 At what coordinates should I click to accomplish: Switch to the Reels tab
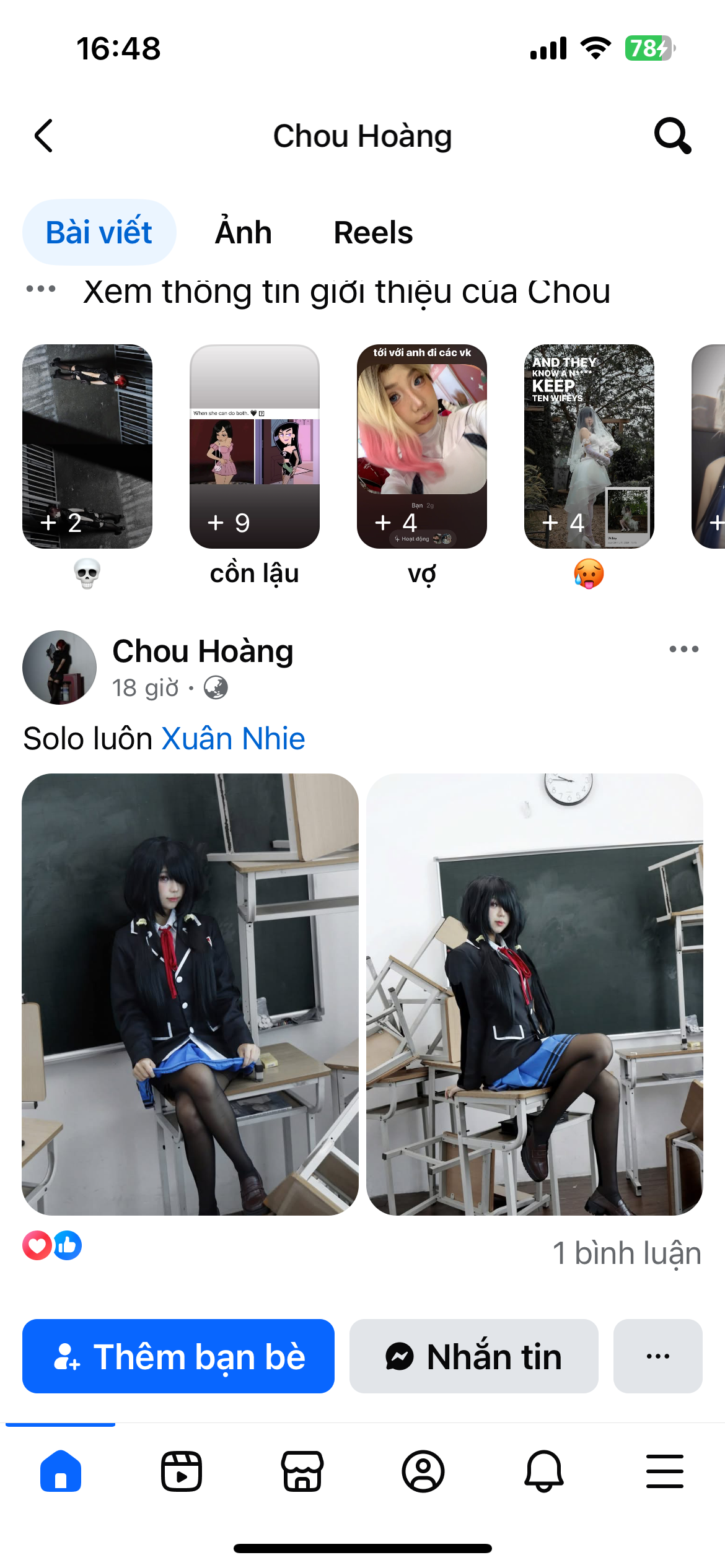(373, 233)
